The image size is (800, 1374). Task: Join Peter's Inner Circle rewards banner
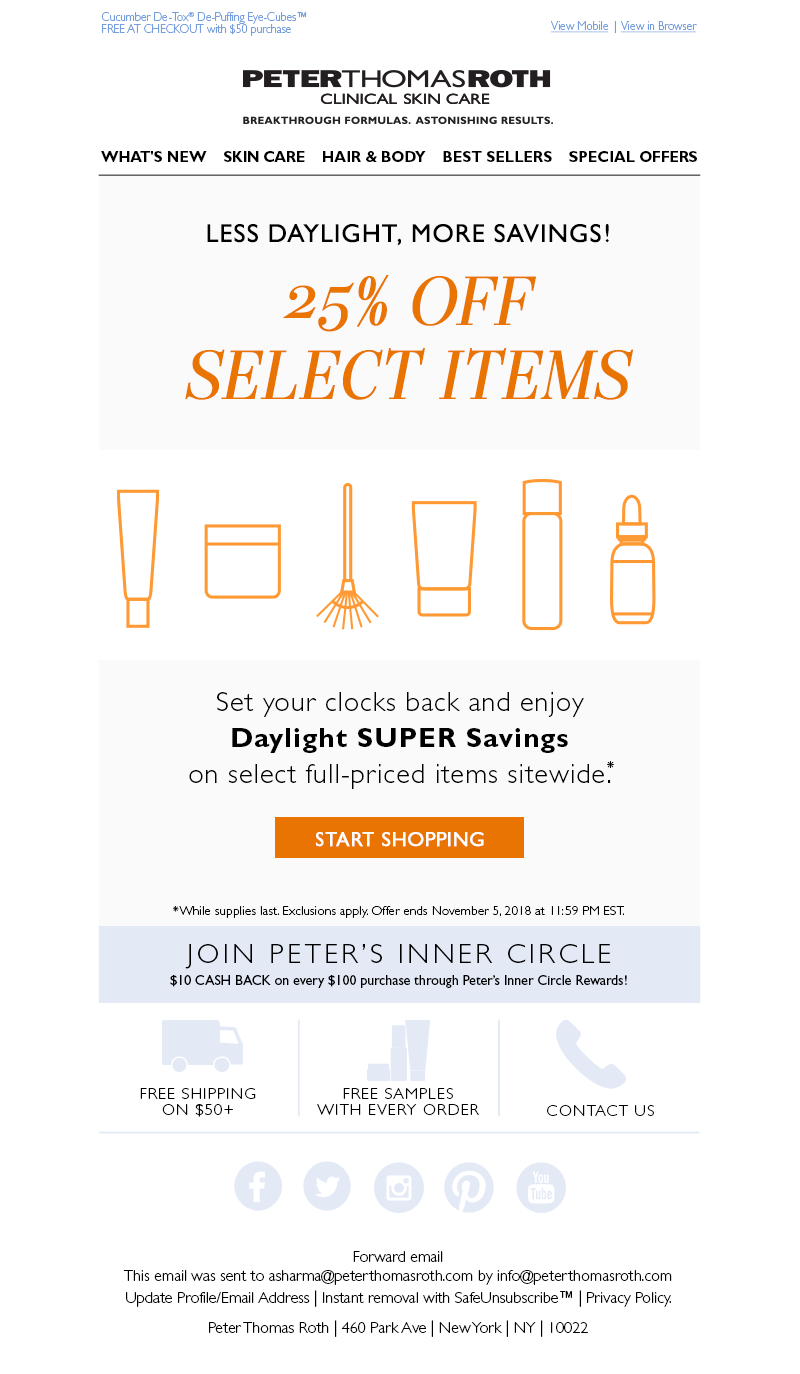pos(399,964)
